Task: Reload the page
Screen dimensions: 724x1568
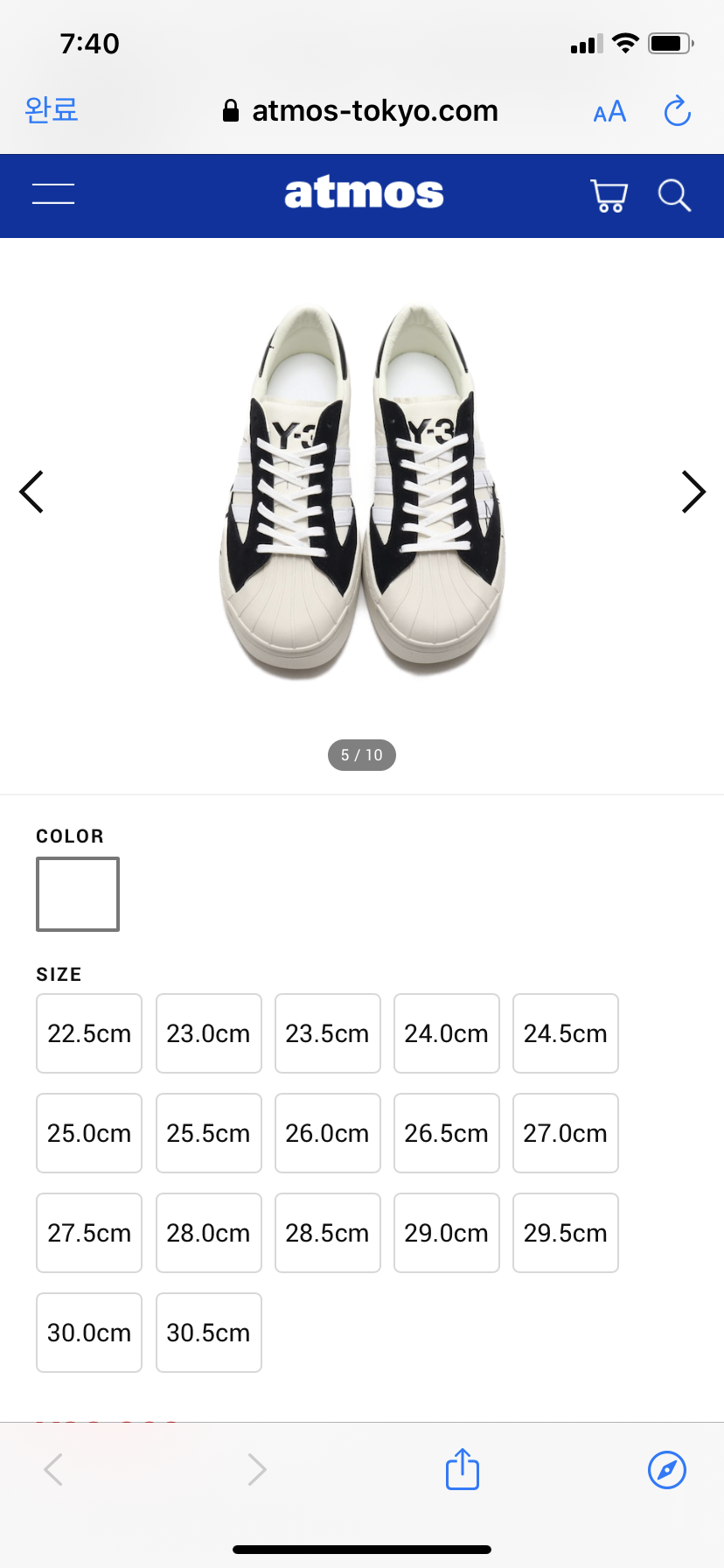Action: pyautogui.click(x=677, y=111)
